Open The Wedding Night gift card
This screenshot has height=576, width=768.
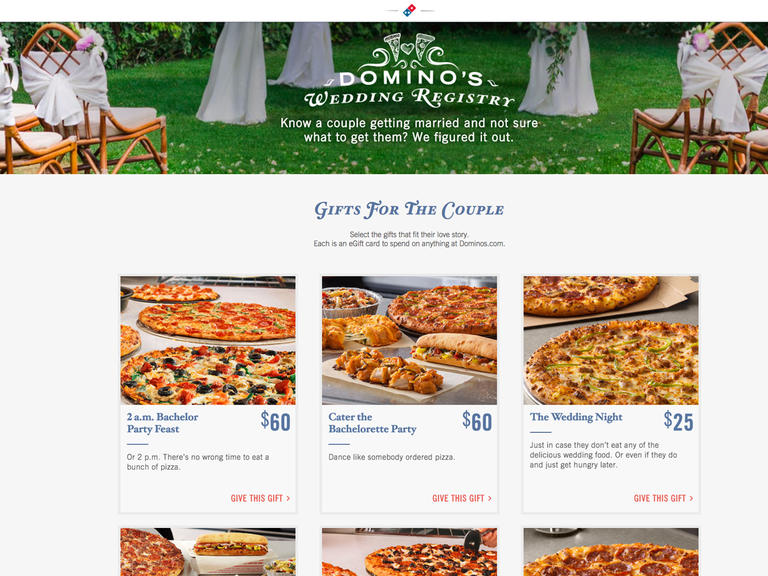(611, 340)
